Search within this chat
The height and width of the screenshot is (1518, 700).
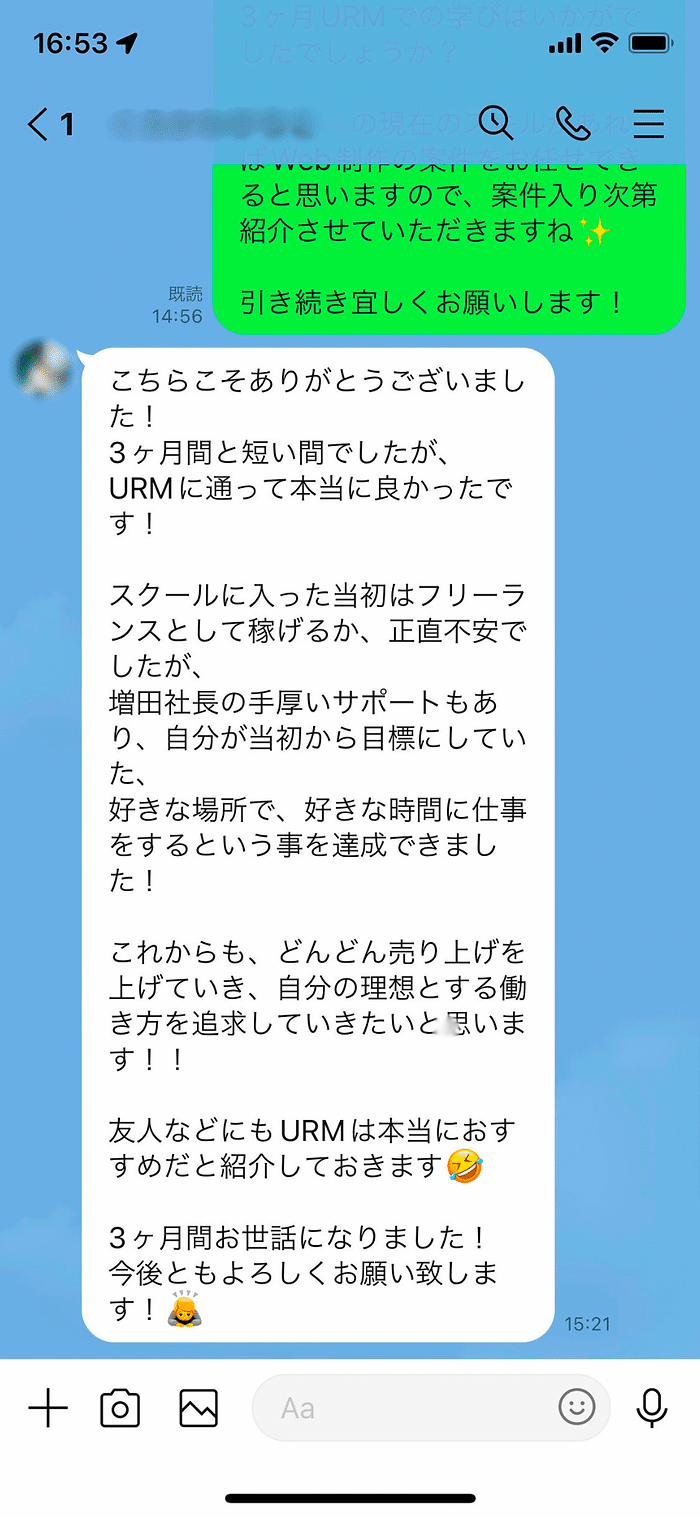[495, 123]
